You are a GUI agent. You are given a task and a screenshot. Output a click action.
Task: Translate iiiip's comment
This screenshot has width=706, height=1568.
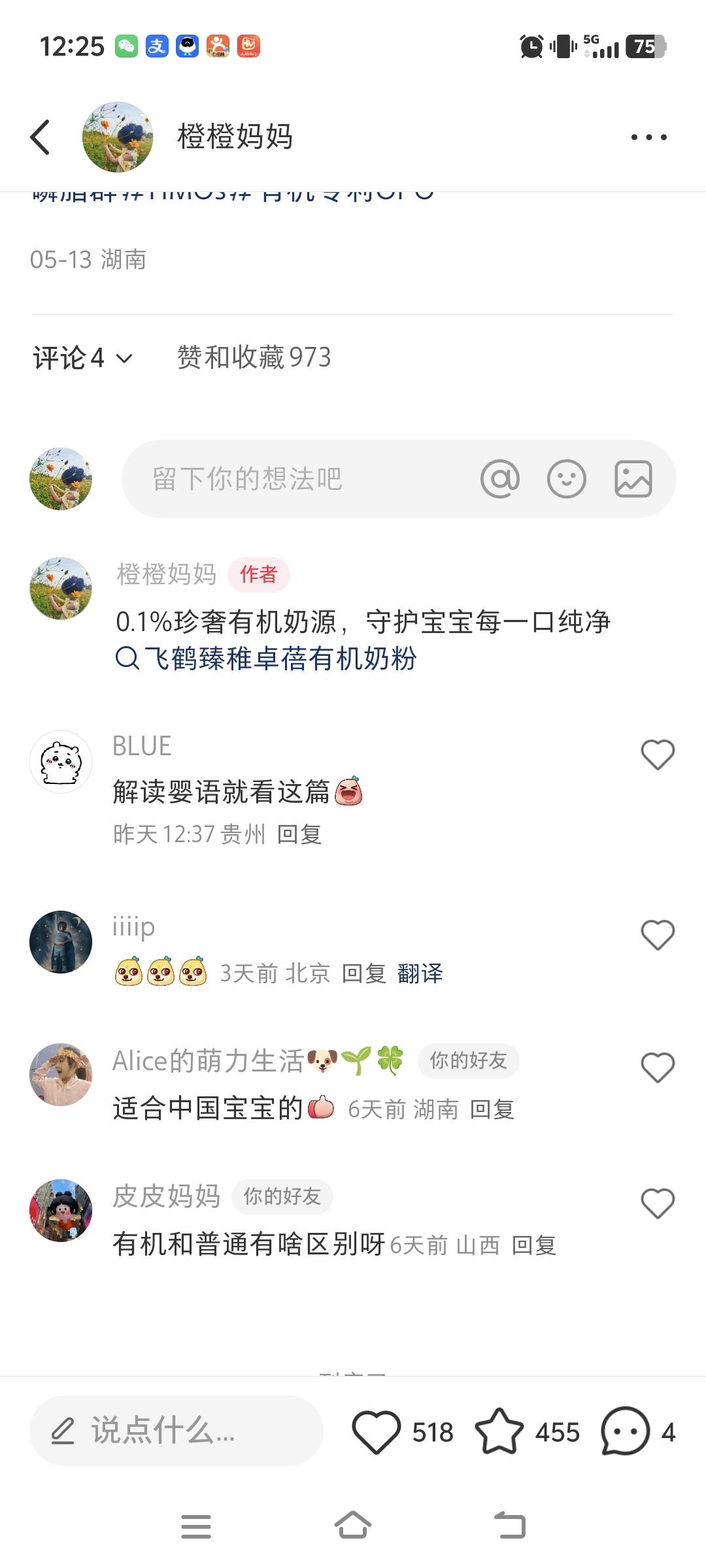(x=420, y=973)
